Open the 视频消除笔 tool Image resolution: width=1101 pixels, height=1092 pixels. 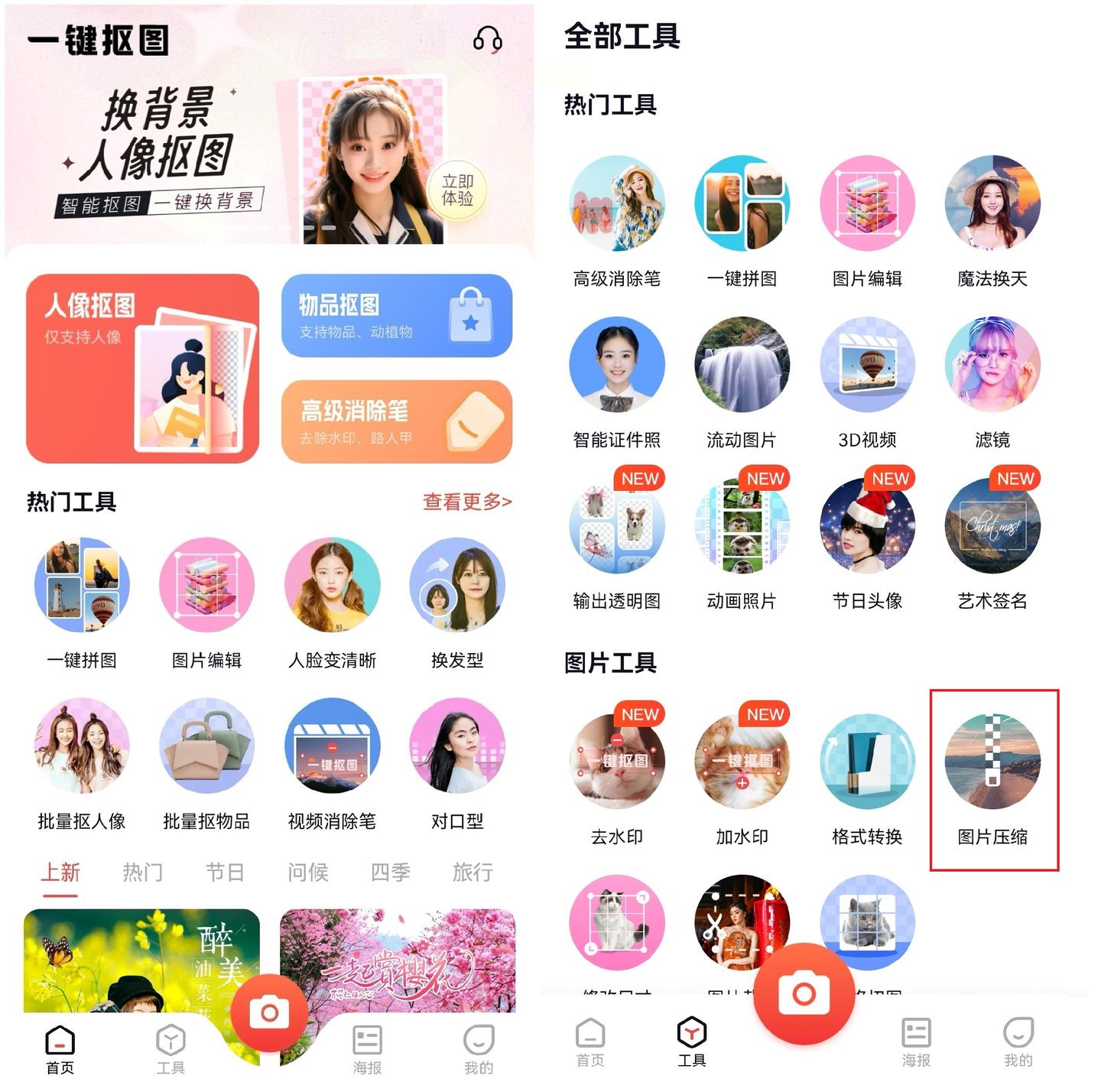332,746
